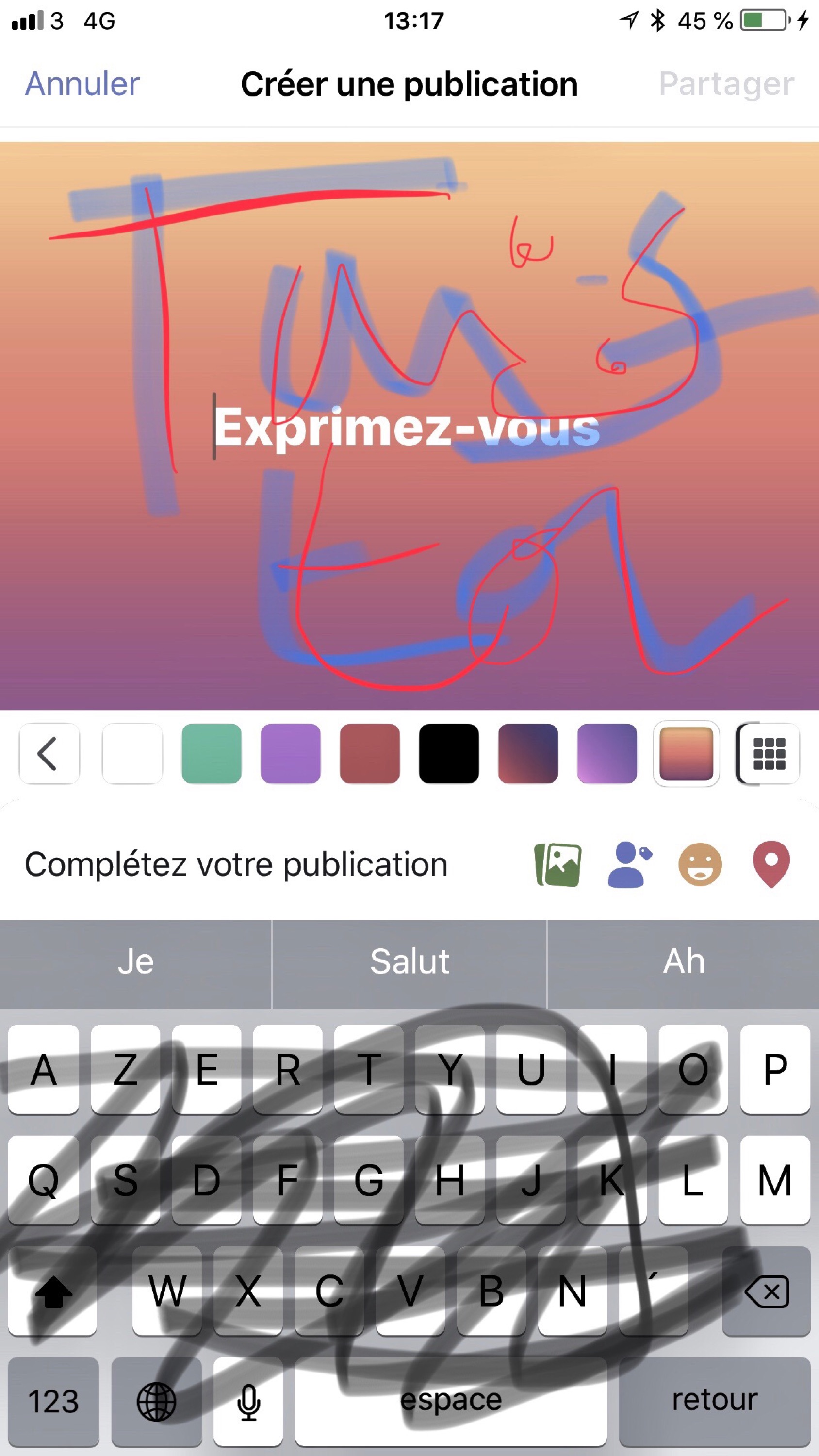Image resolution: width=819 pixels, height=1456 pixels.
Task: Add a feeling with the smiley icon
Action: [700, 865]
